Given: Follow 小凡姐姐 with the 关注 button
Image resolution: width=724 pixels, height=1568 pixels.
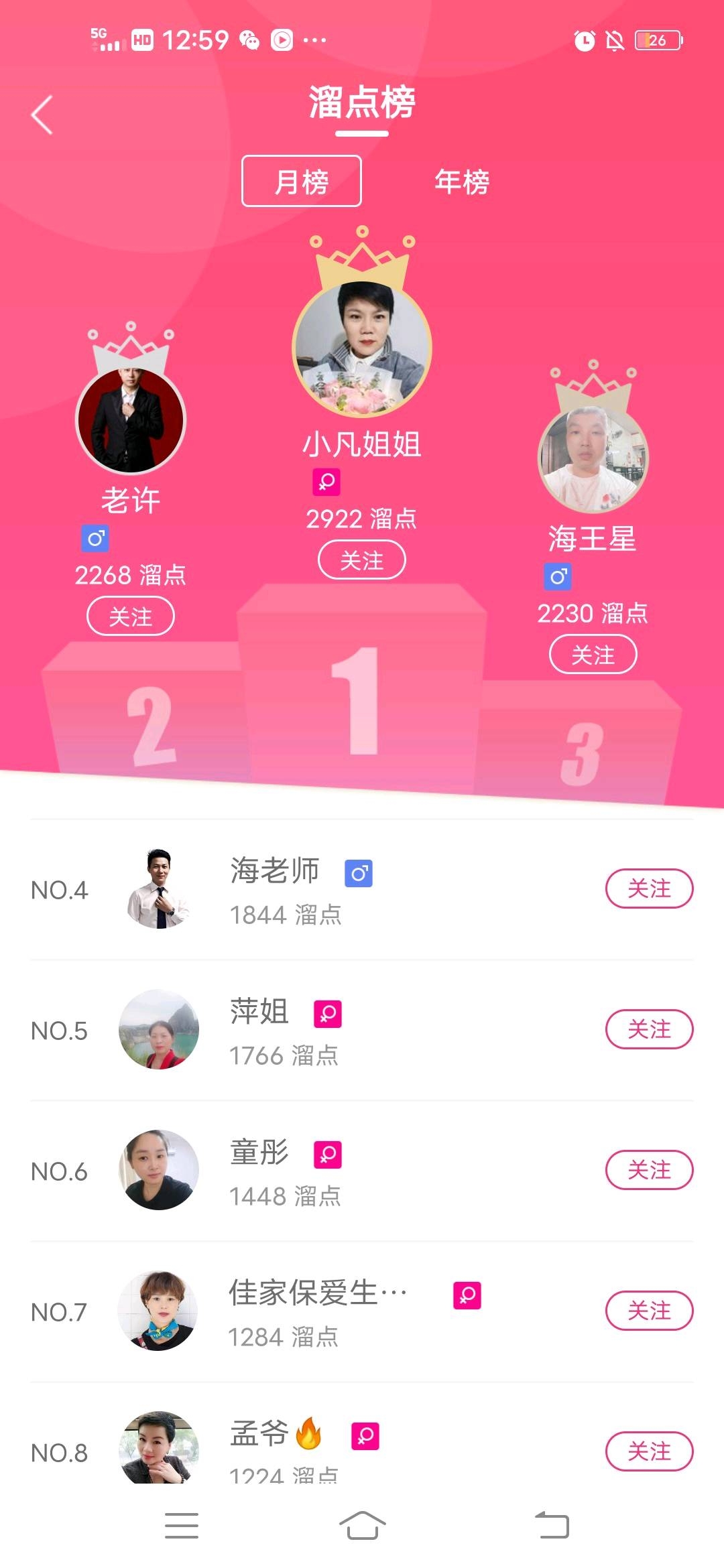Looking at the screenshot, I should pyautogui.click(x=361, y=560).
